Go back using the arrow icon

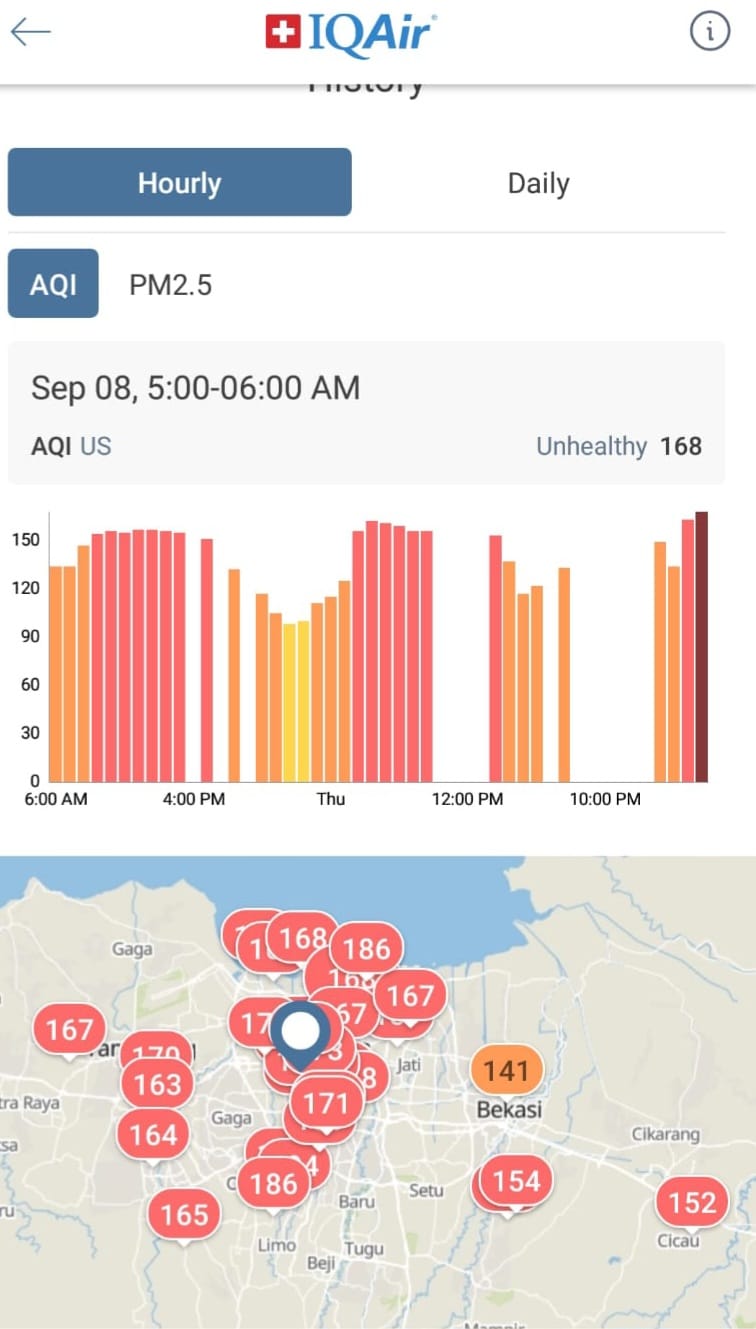tap(31, 32)
